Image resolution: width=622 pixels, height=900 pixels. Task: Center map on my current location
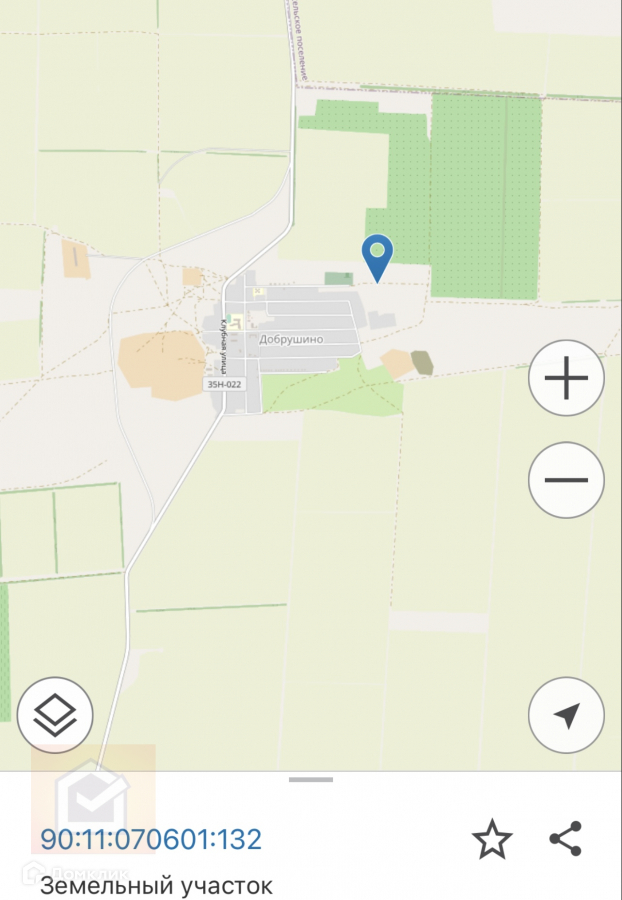[x=566, y=714]
